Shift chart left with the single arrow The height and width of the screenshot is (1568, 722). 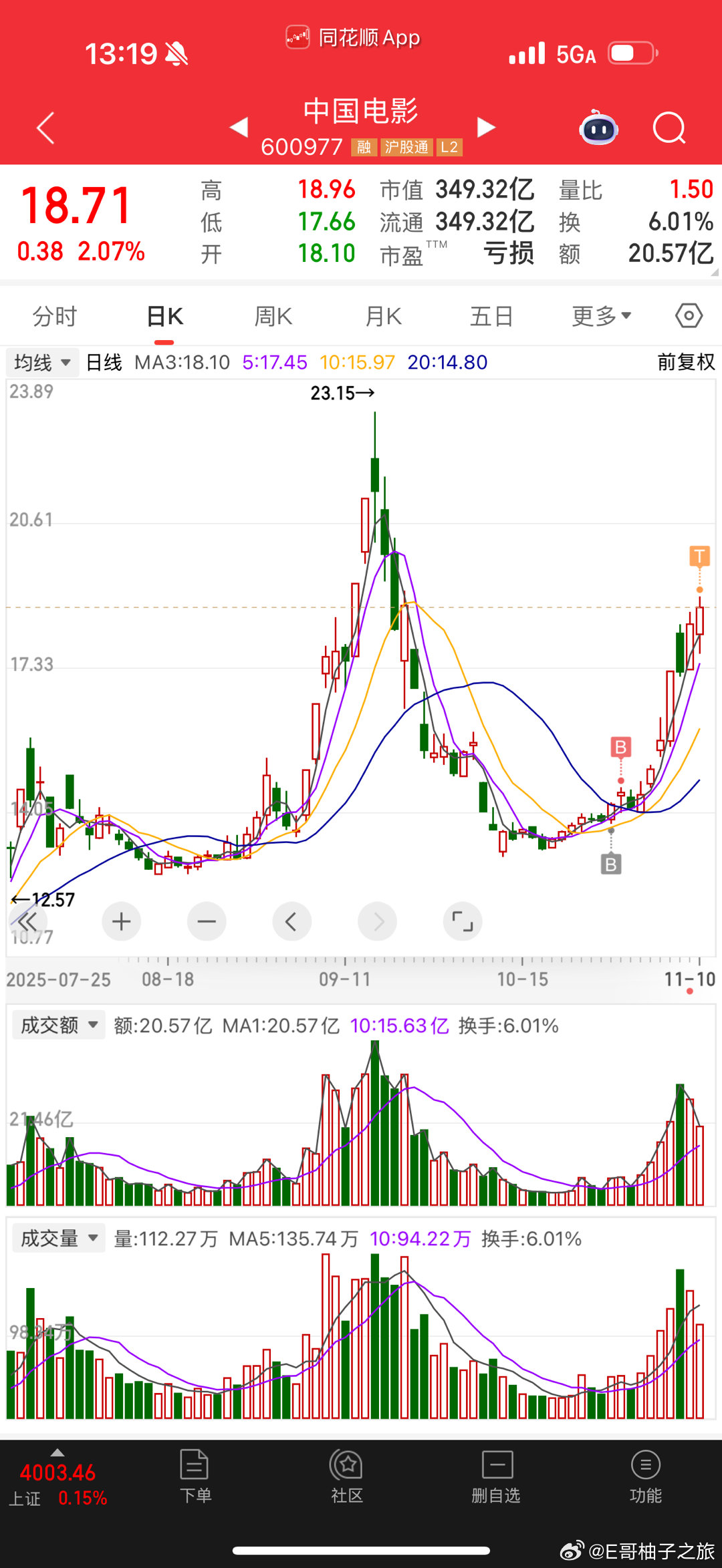[x=292, y=921]
